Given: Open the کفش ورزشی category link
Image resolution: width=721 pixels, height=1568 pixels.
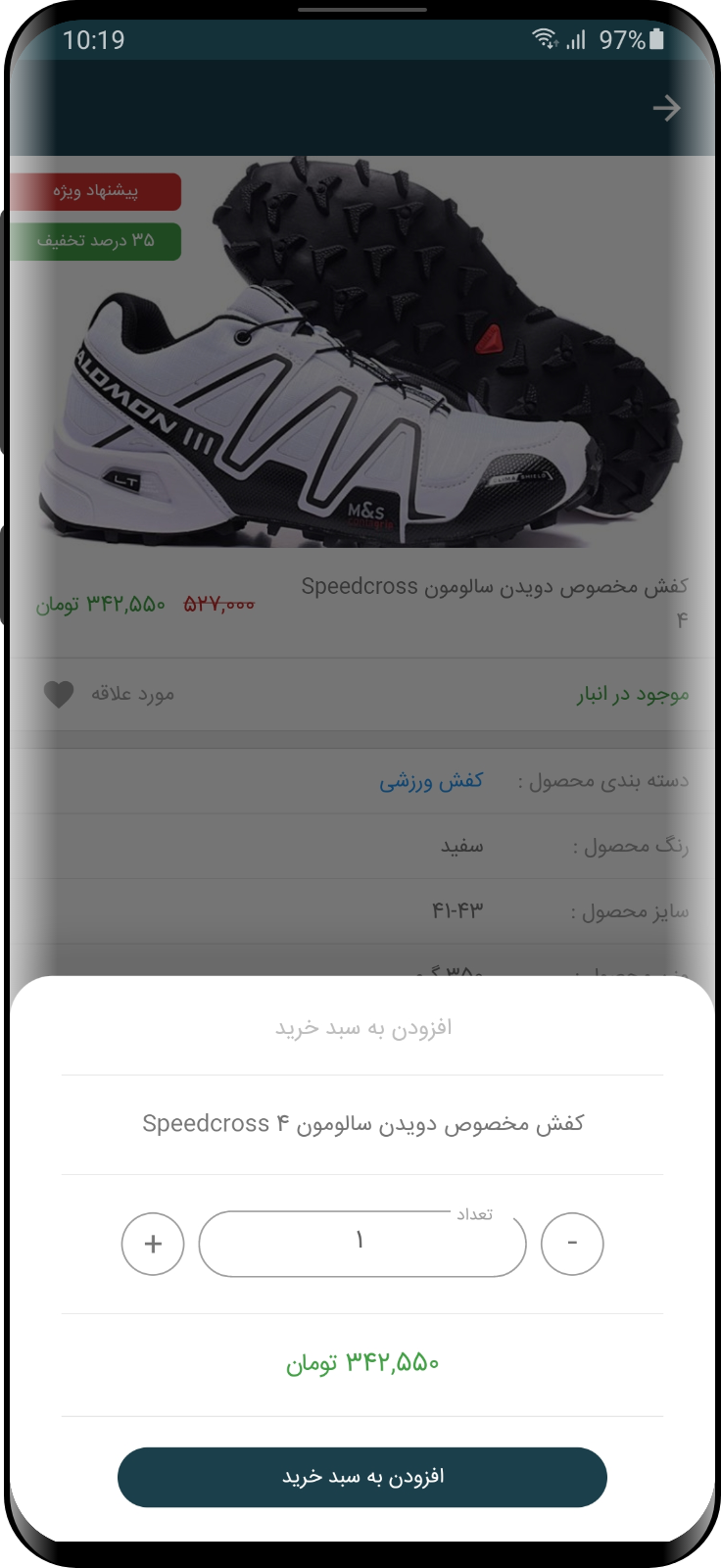Looking at the screenshot, I should coord(432,781).
